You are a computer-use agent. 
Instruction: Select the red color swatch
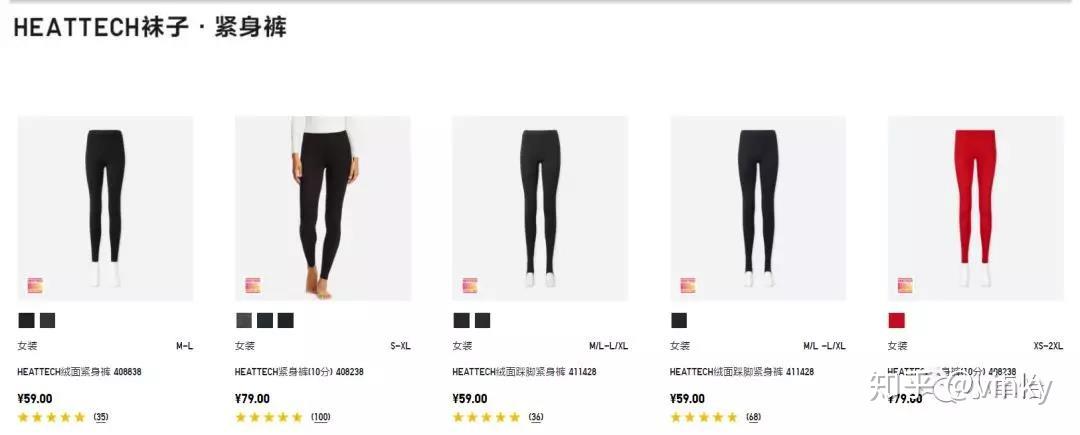[x=896, y=321]
